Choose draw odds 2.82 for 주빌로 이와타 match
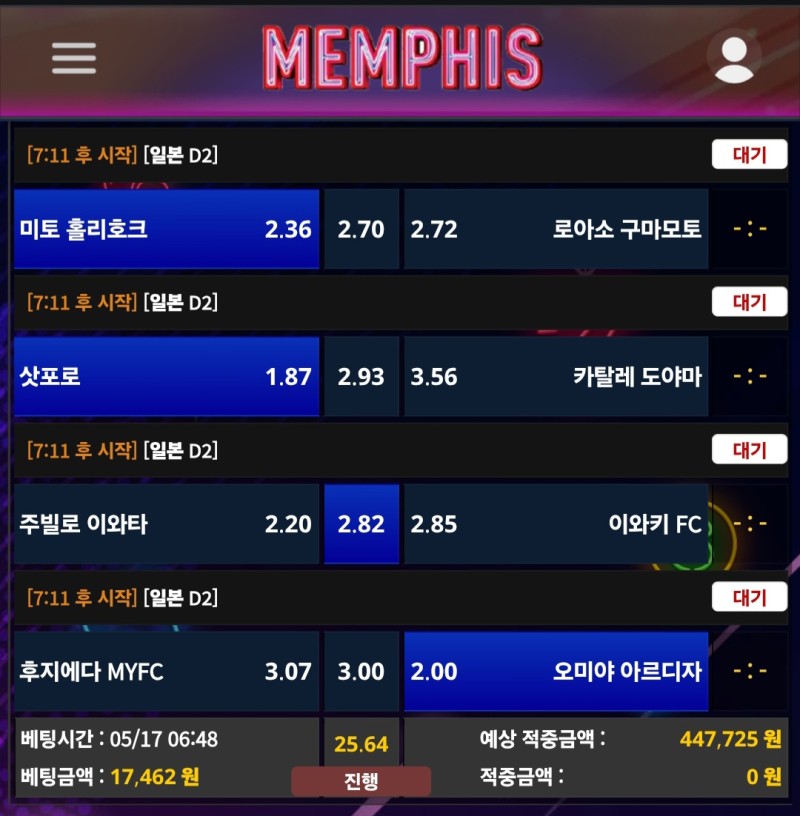 tap(361, 524)
